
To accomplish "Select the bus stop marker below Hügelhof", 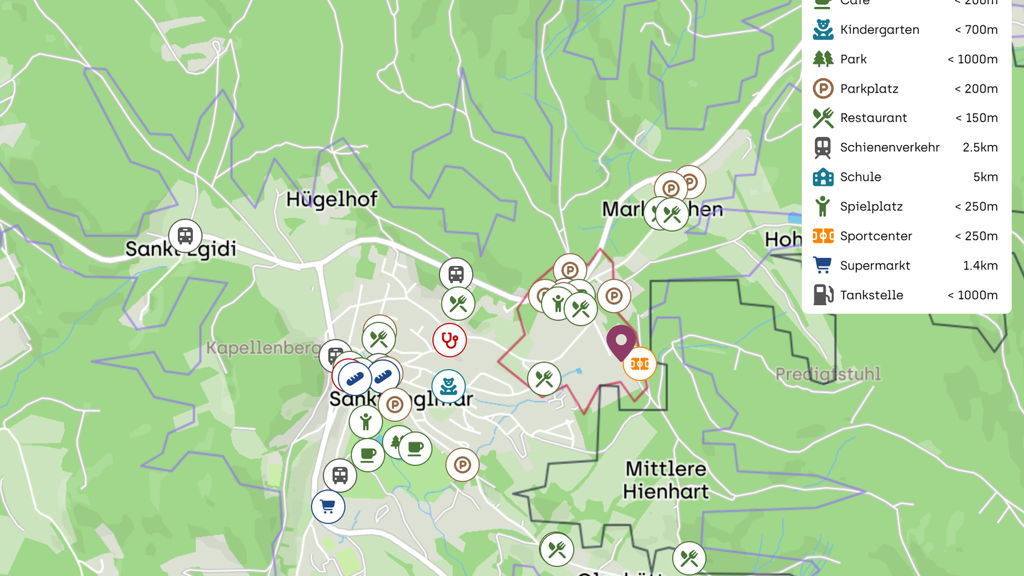I will click(456, 274).
